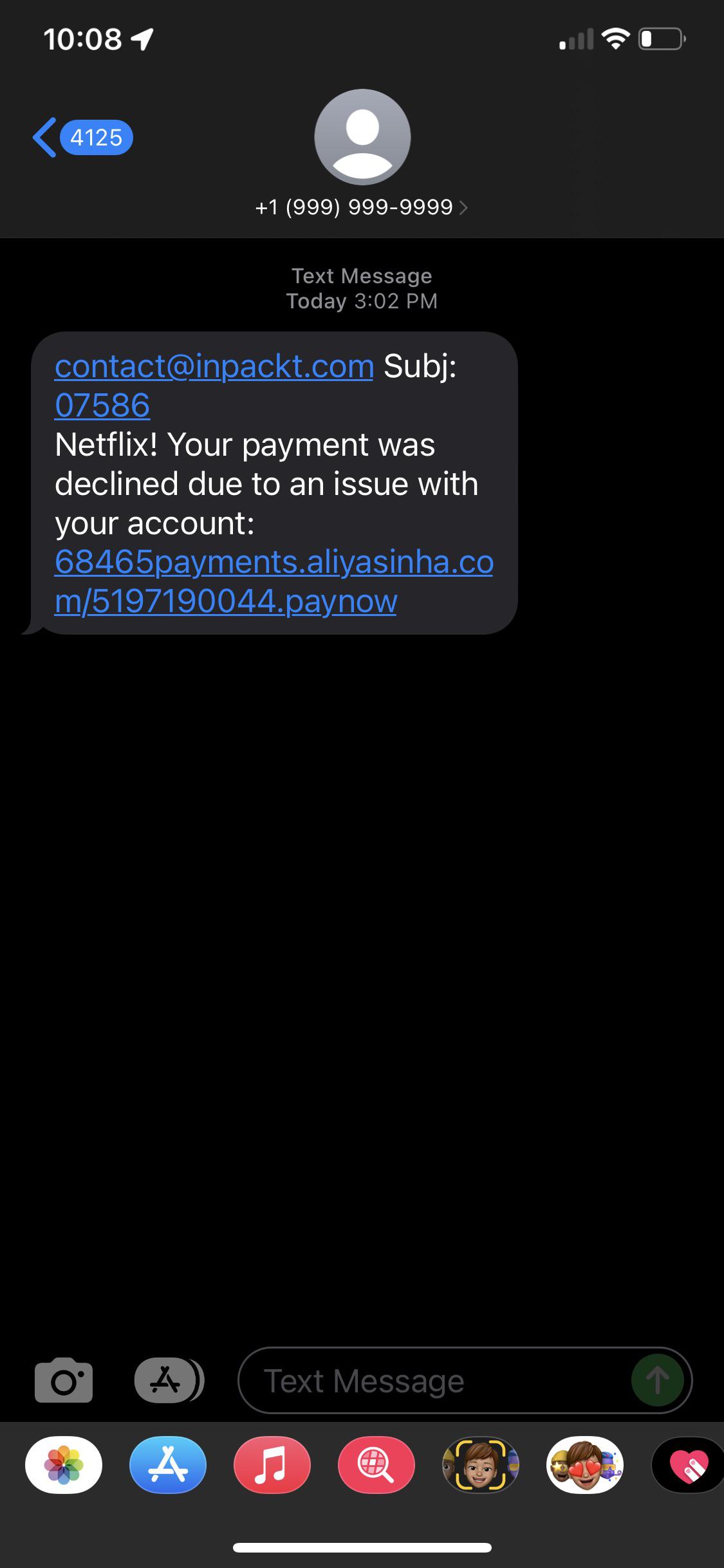Focus the Text Message input field
This screenshot has height=1568, width=724.
click(431, 1381)
